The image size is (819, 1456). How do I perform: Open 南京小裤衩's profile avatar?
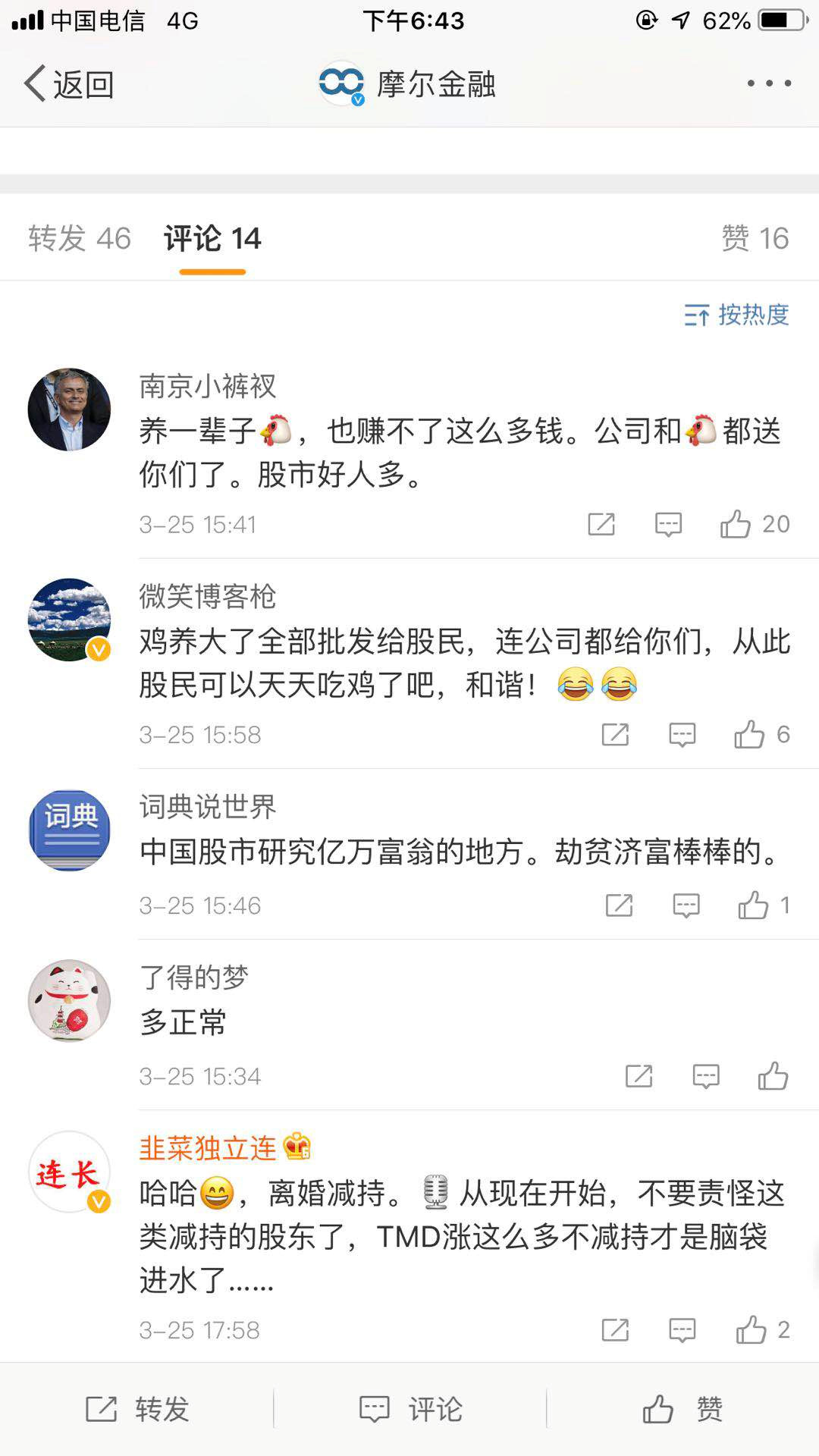click(69, 409)
